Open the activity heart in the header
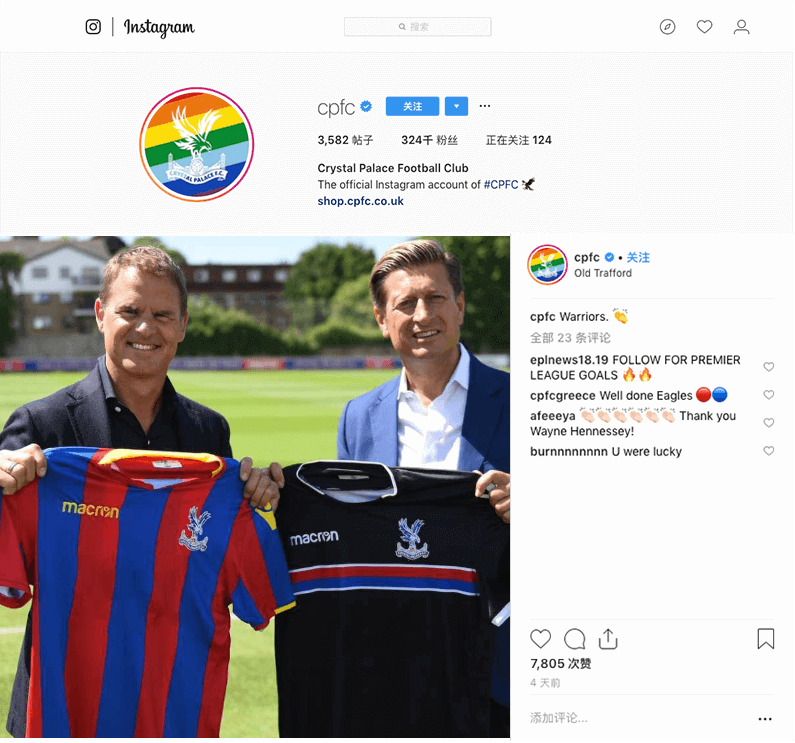The image size is (795, 743). 704,27
